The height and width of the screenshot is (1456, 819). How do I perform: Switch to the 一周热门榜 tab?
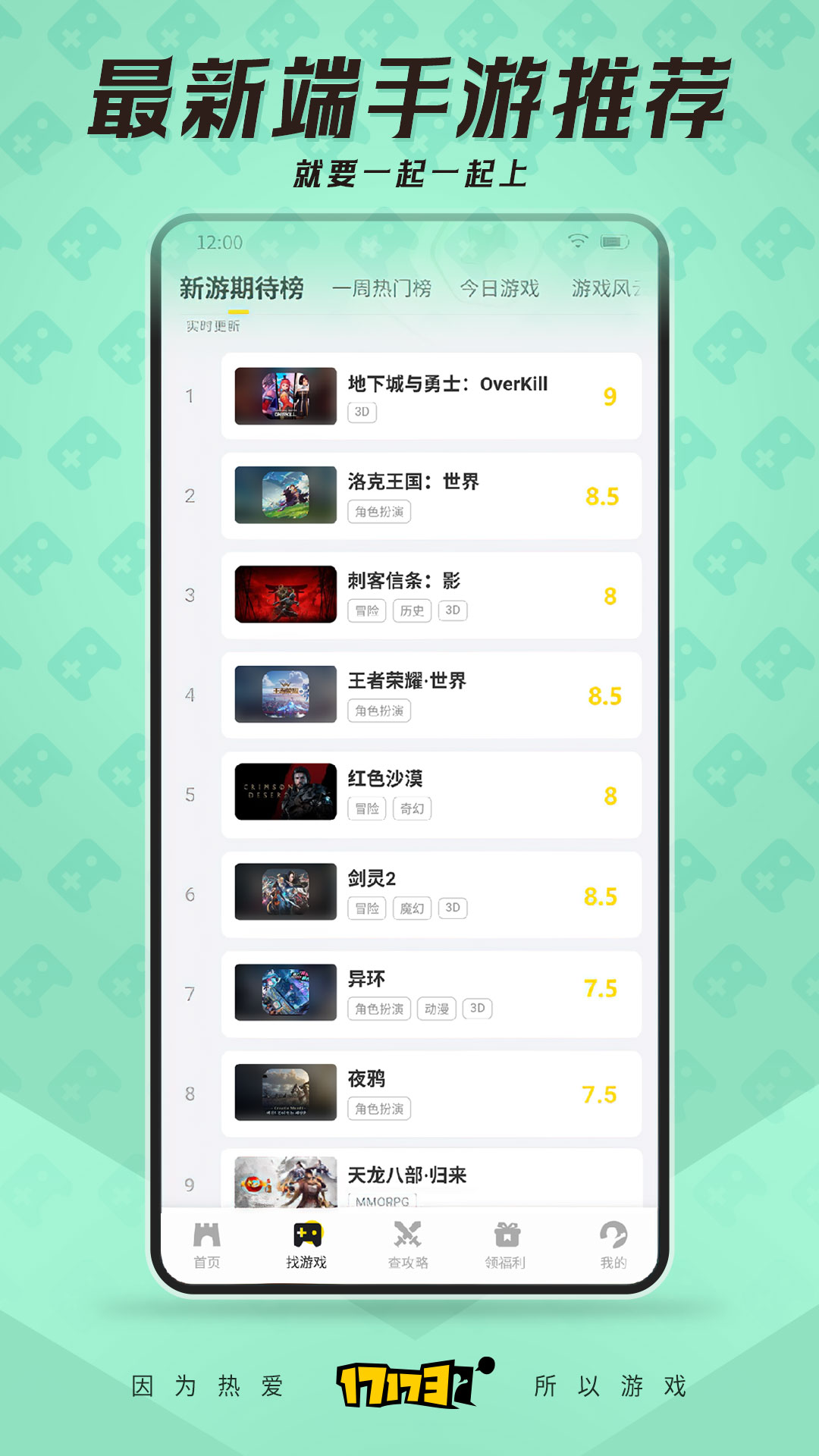coord(384,289)
